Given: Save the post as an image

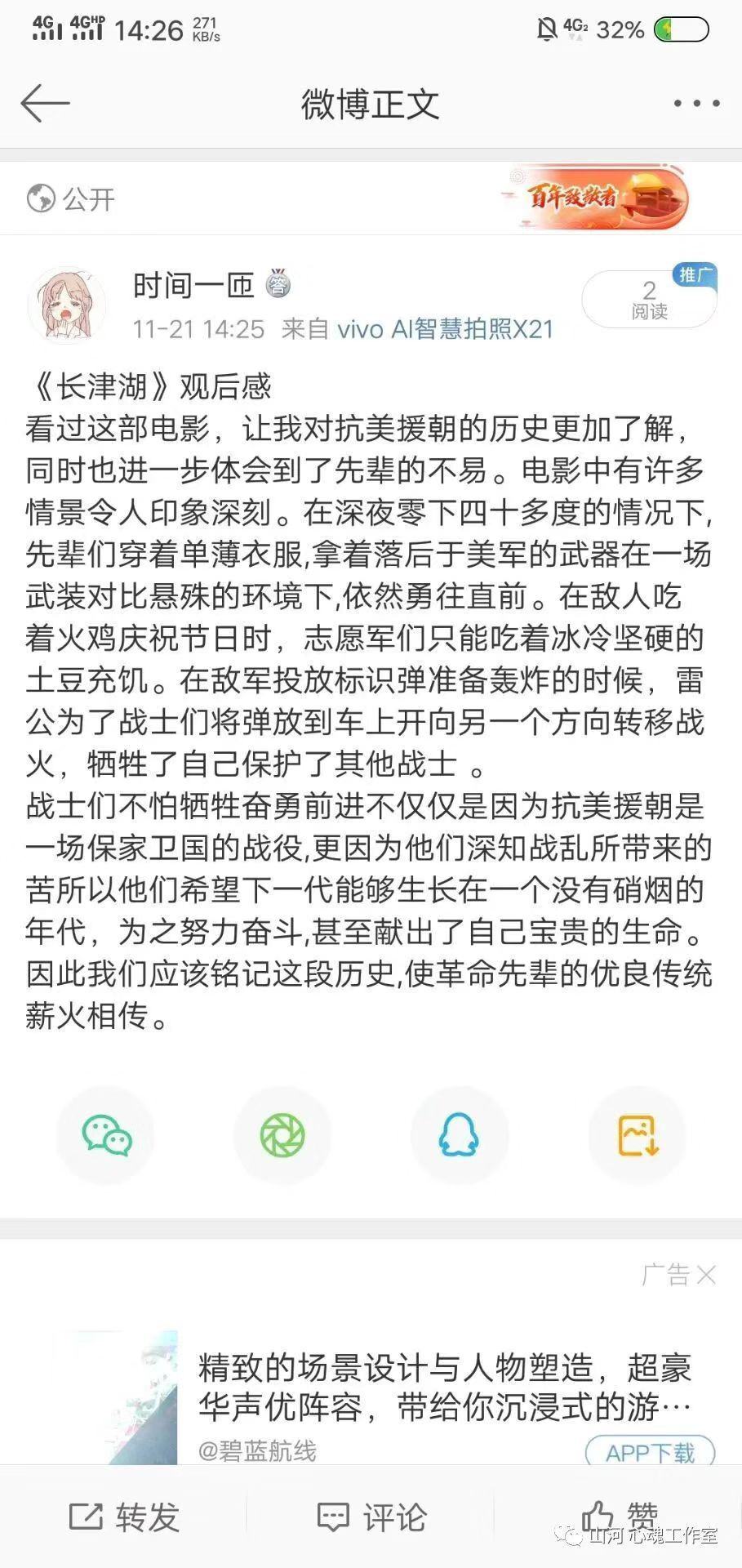Looking at the screenshot, I should 638,1135.
